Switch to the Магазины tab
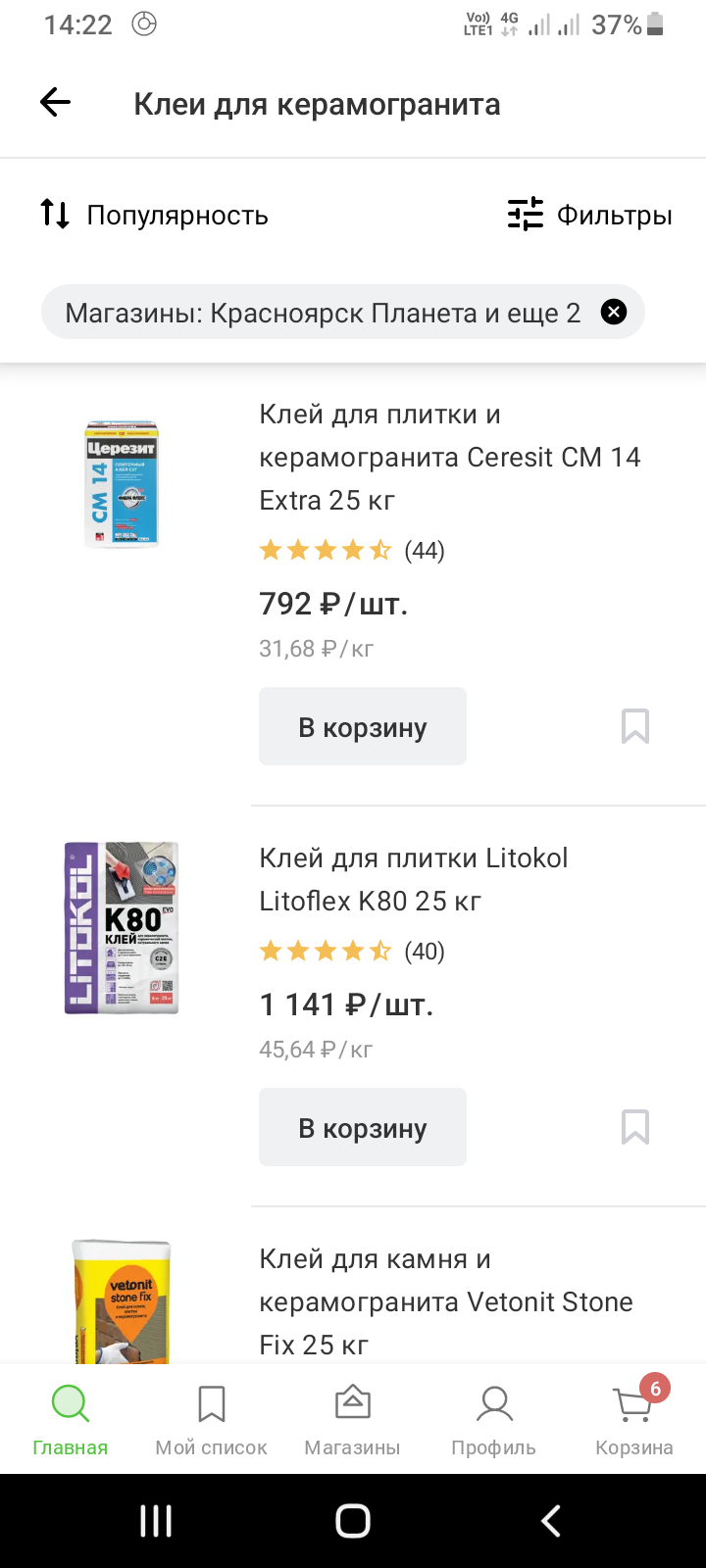The height and width of the screenshot is (1568, 706). pos(353,1419)
